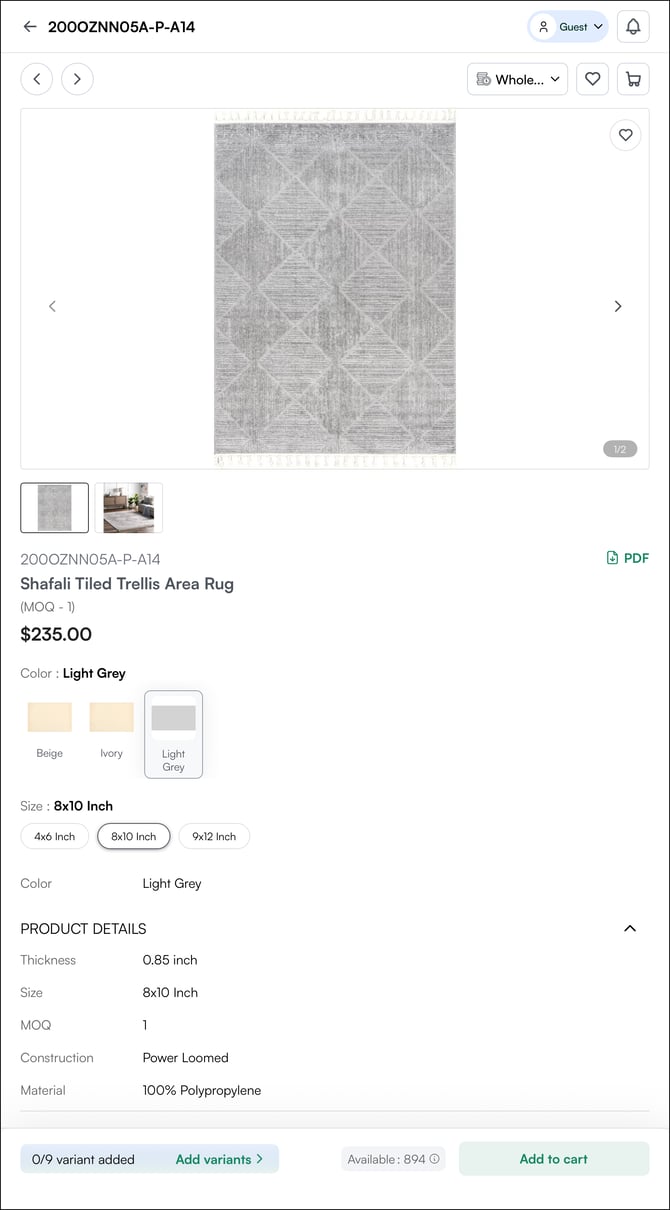Viewport: 670px width, 1210px height.
Task: Add this rug to favorites from the image
Action: coord(625,135)
